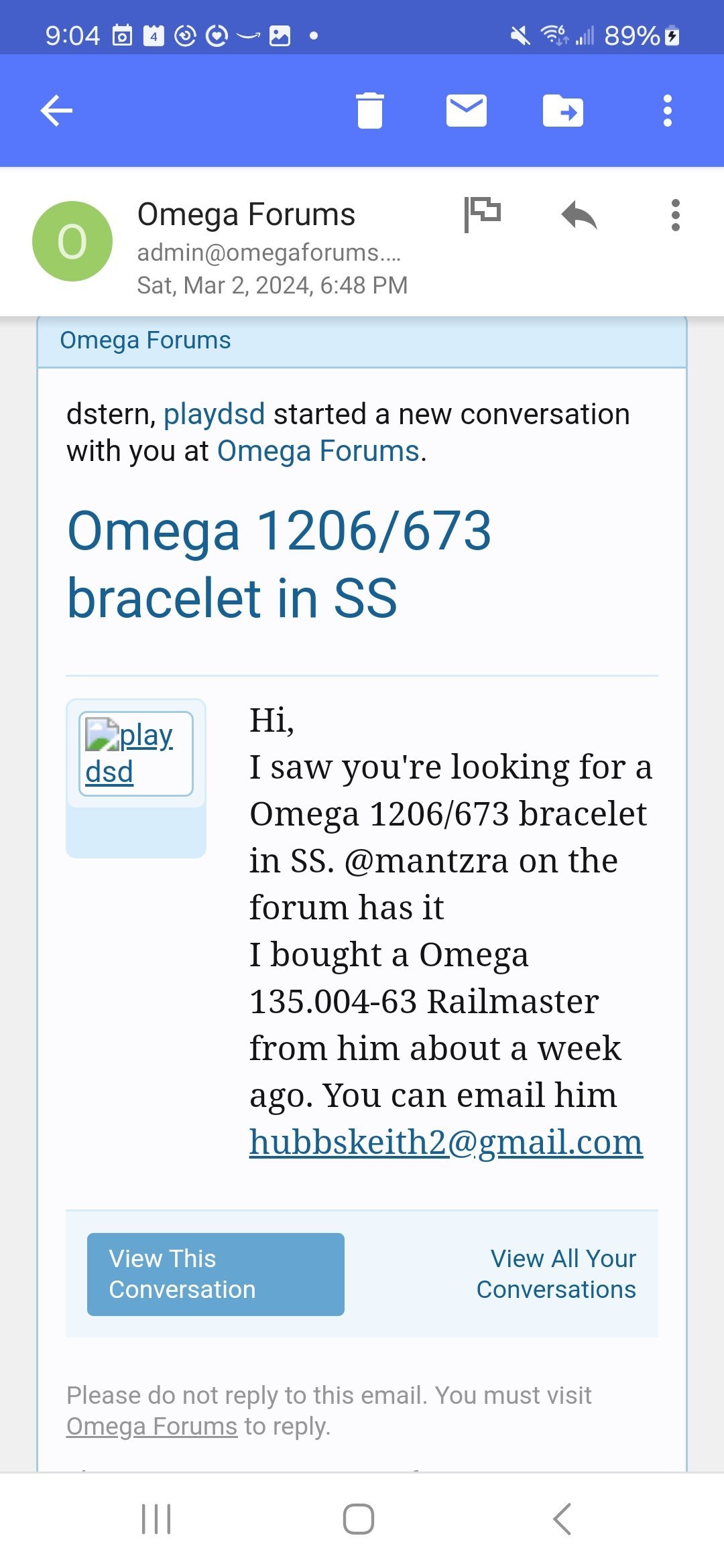724x1568 pixels.
Task: Open View All Your Conversations
Action: [x=556, y=1274]
